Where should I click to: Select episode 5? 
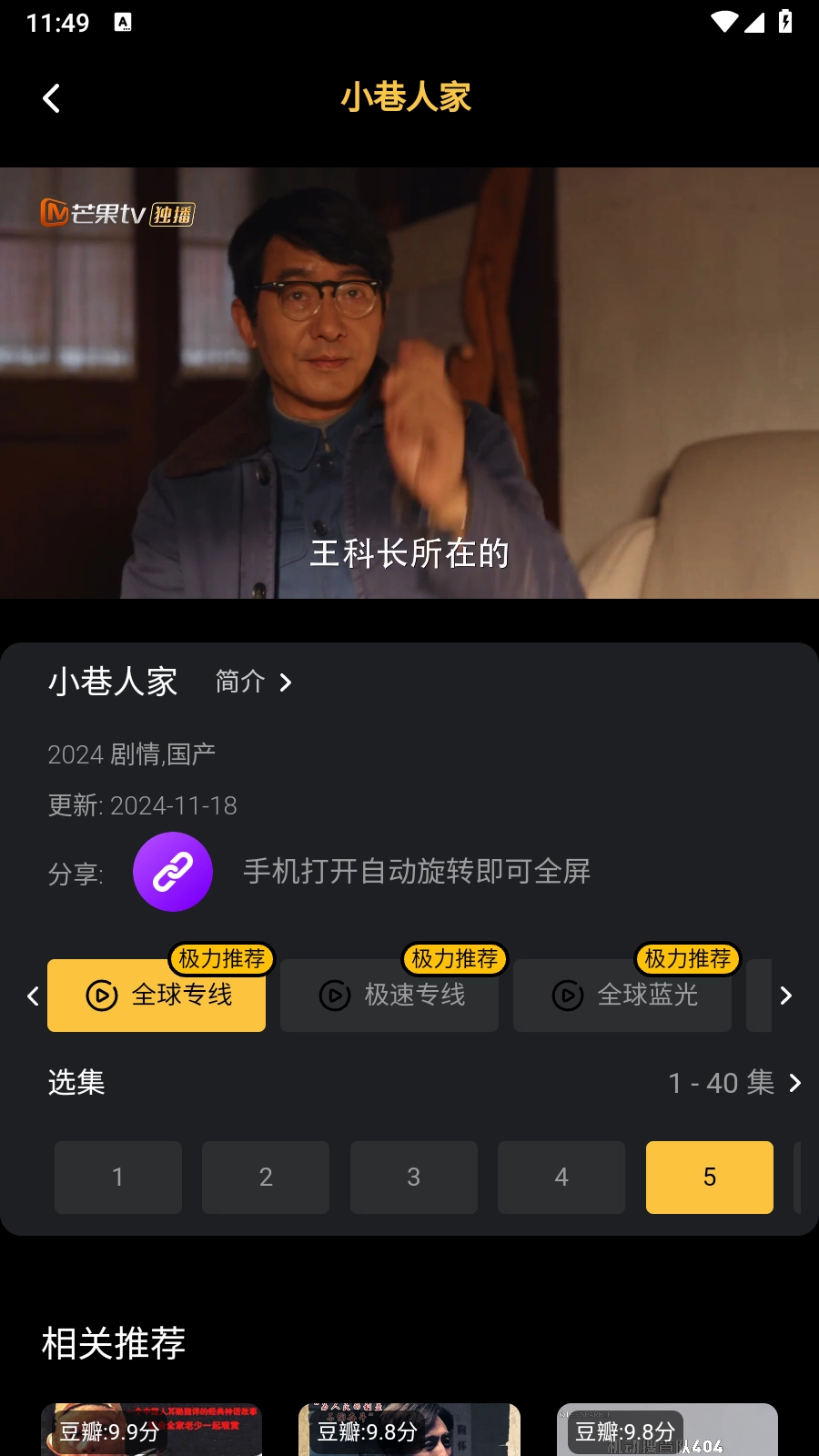(710, 1177)
